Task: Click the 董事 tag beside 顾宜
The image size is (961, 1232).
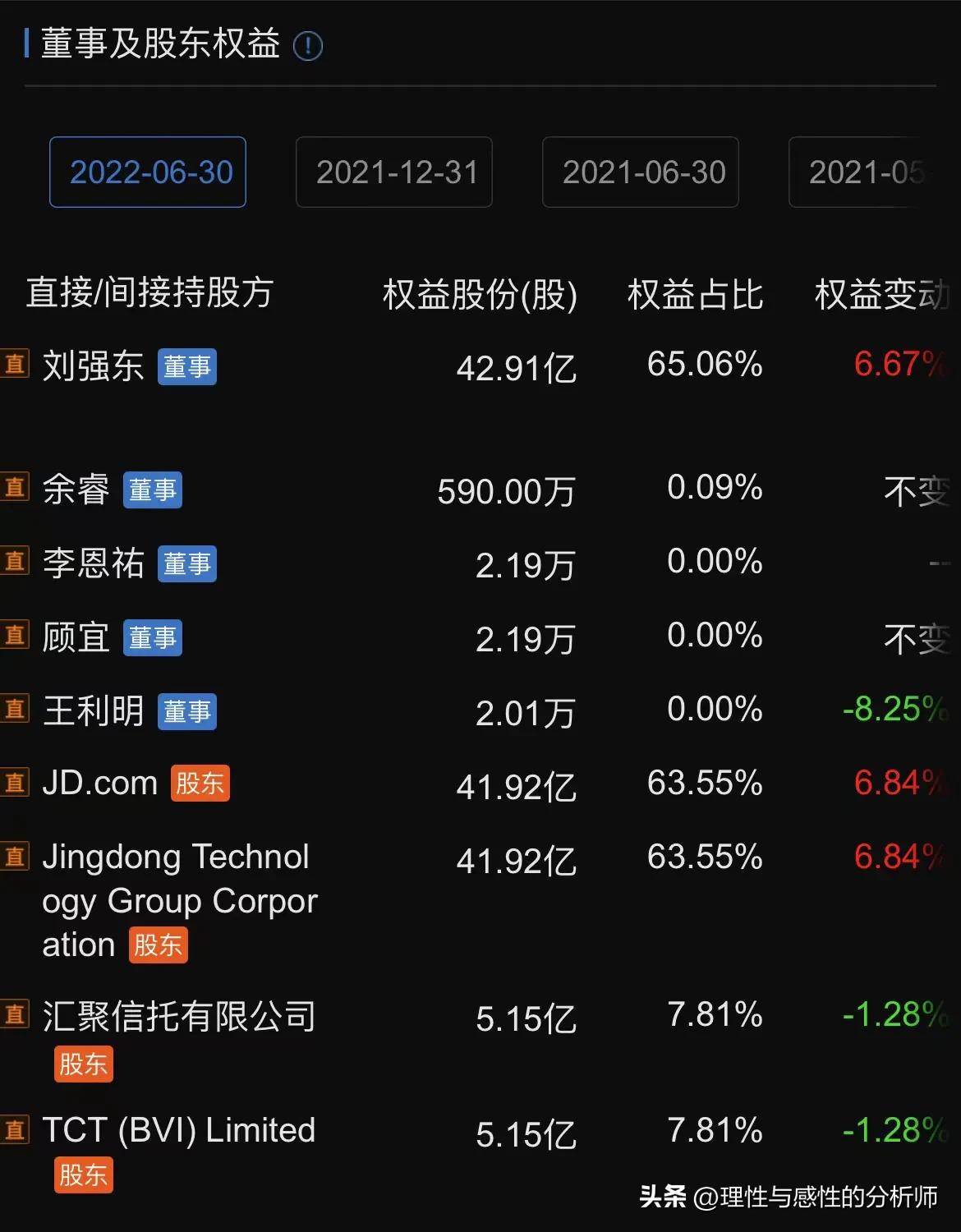Action: coord(154,637)
